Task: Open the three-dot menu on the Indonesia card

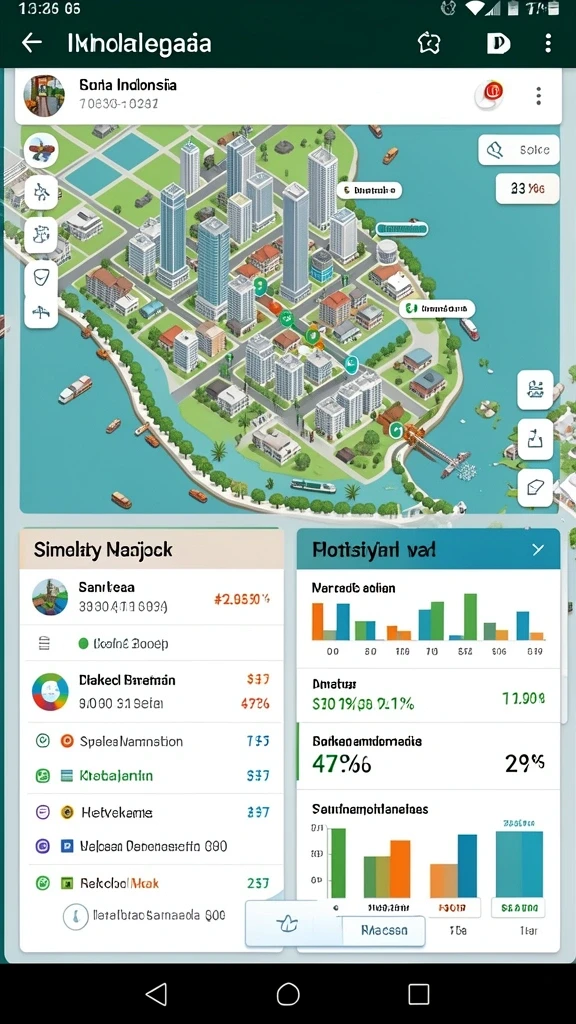Action: click(x=539, y=96)
